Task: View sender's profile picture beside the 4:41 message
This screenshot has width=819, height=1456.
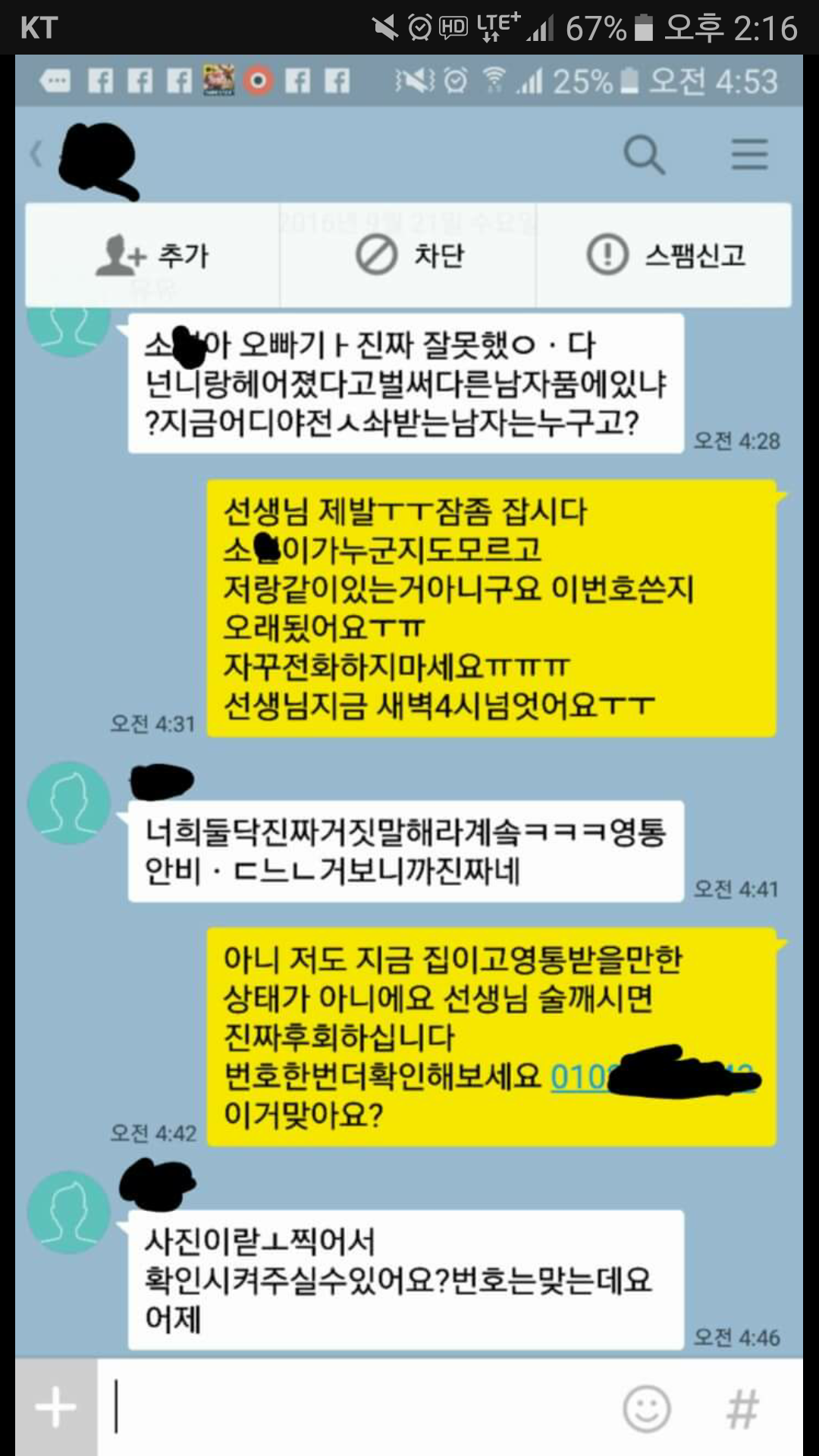Action: pyautogui.click(x=69, y=803)
